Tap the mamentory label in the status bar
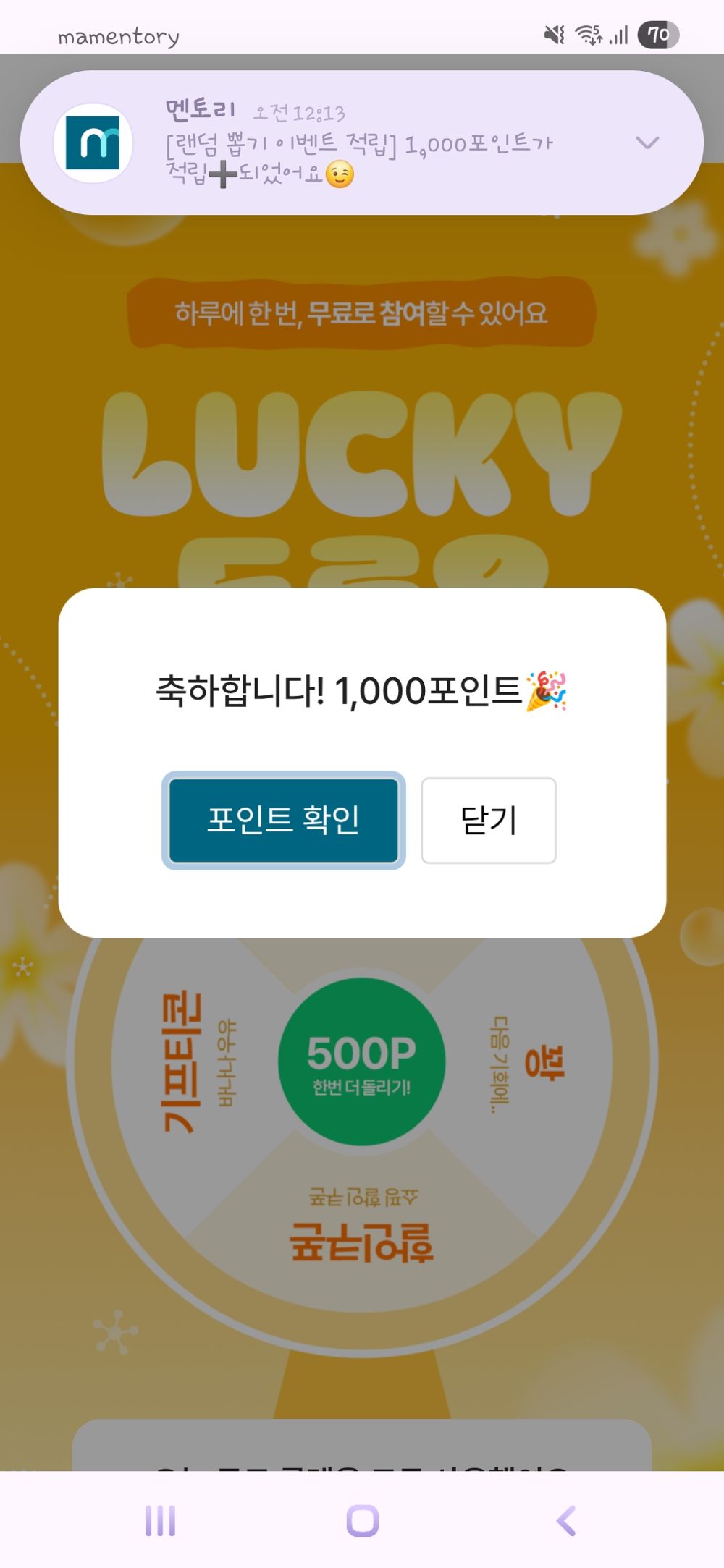Image resolution: width=724 pixels, height=1568 pixels. coord(117,35)
